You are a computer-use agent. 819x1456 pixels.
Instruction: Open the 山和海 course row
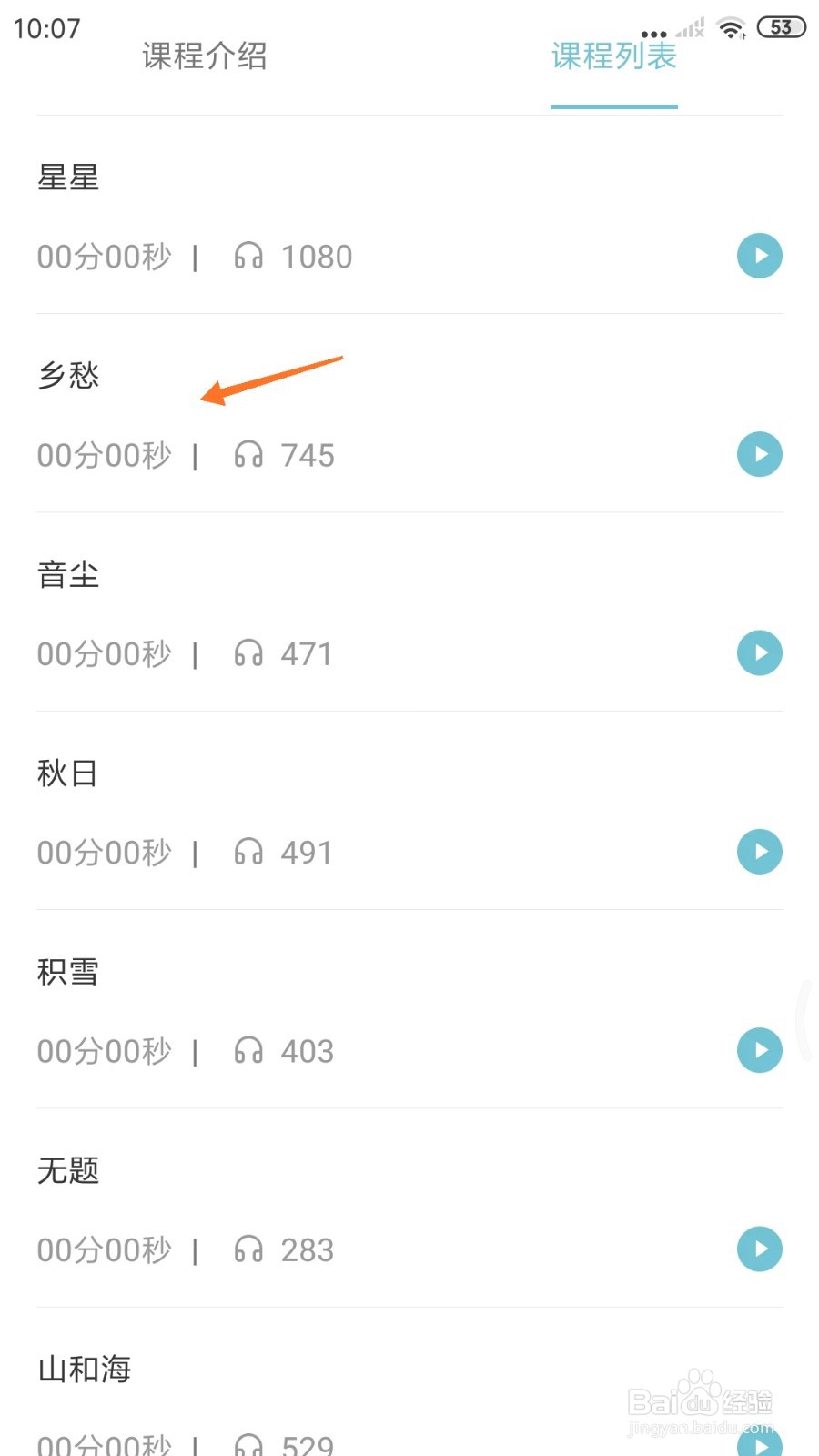[x=409, y=1383]
